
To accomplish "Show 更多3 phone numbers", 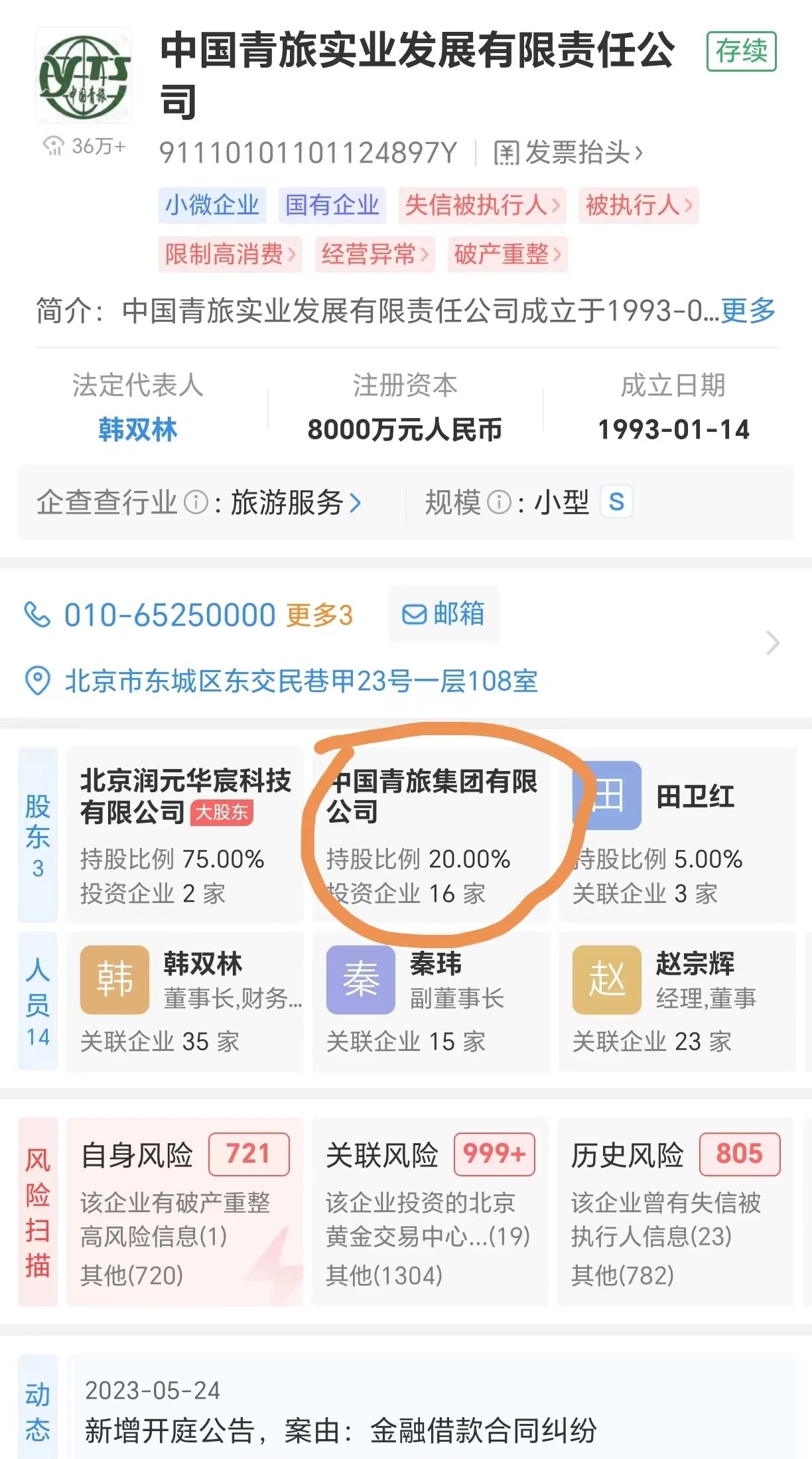I will coord(319,615).
